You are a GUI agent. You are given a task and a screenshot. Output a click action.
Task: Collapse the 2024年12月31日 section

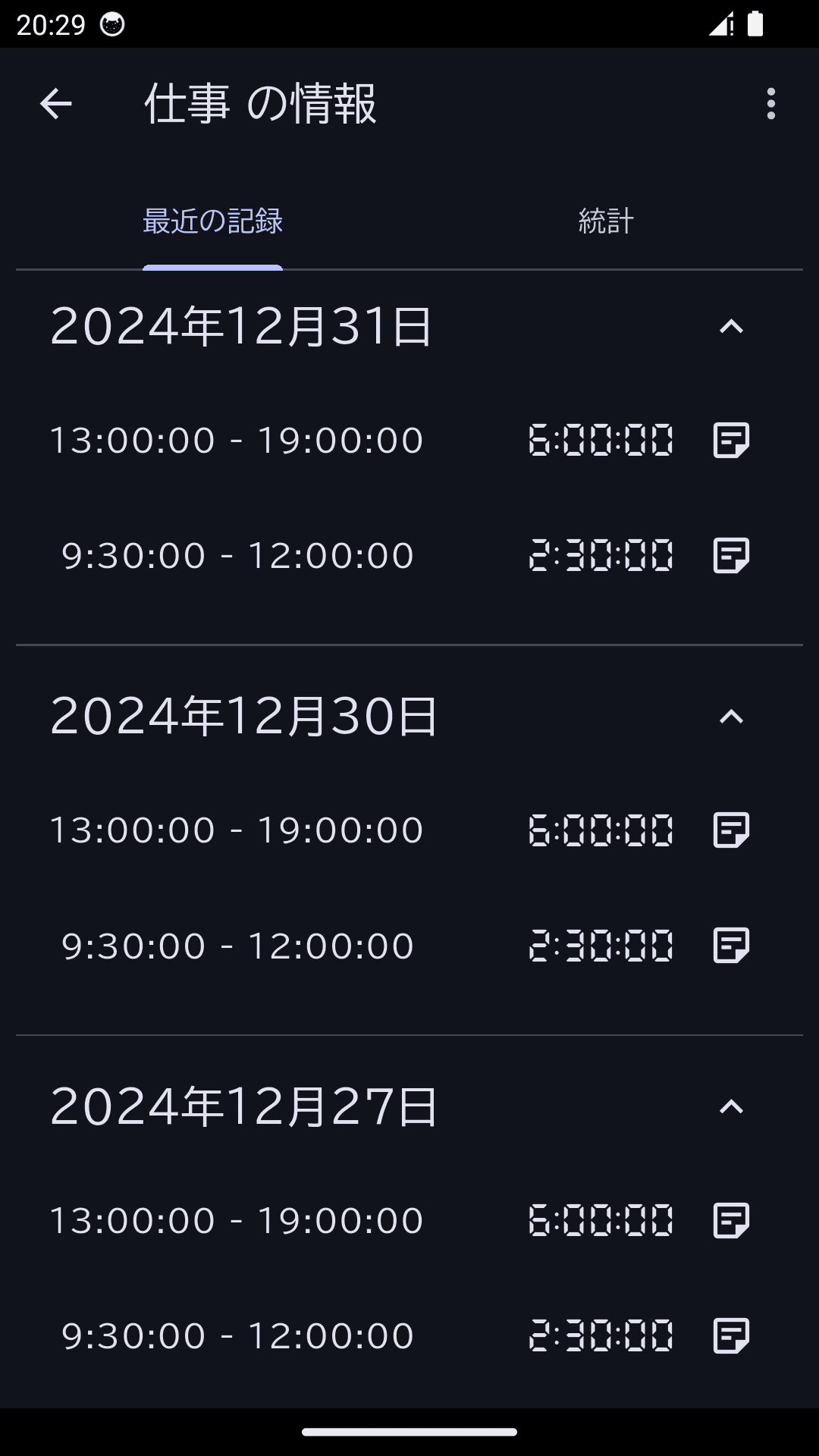[x=731, y=327]
